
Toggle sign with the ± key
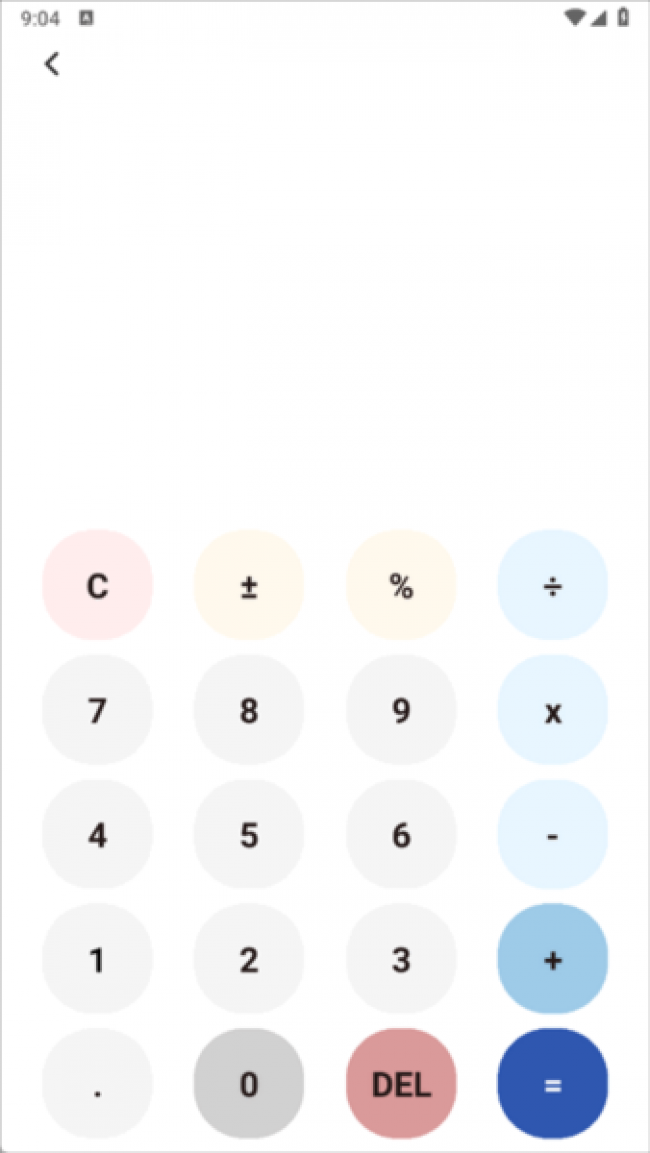(249, 585)
